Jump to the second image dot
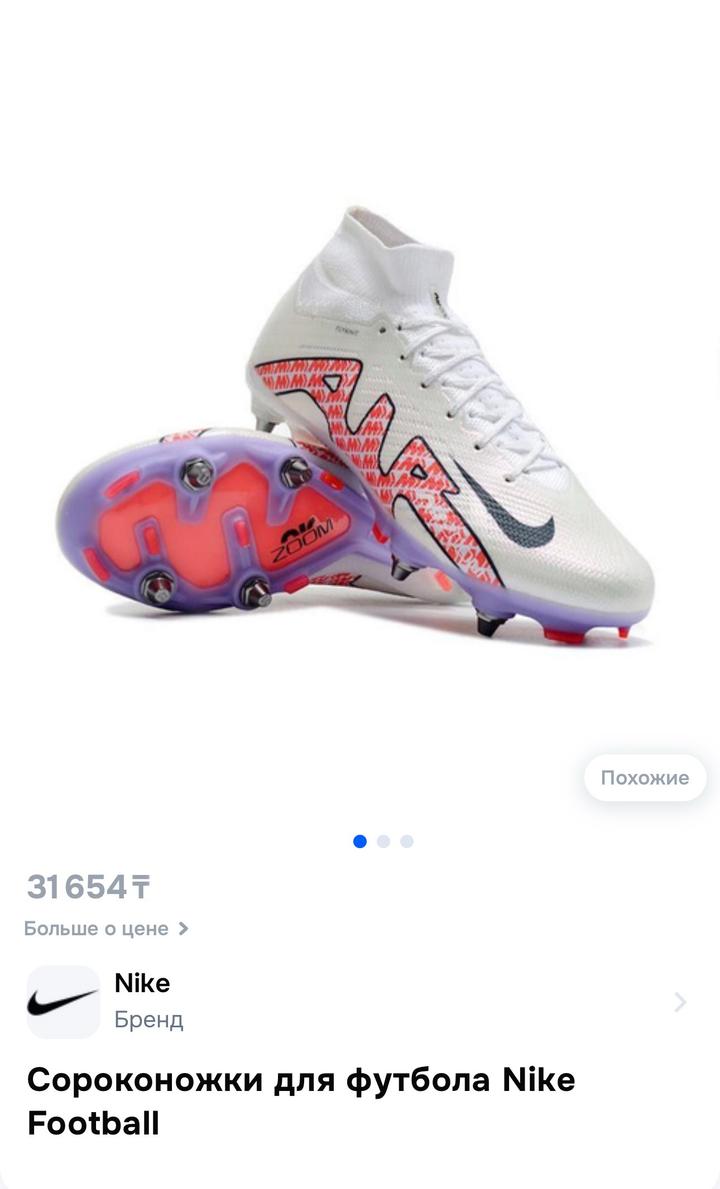Viewport: 720px width, 1189px height. [383, 841]
